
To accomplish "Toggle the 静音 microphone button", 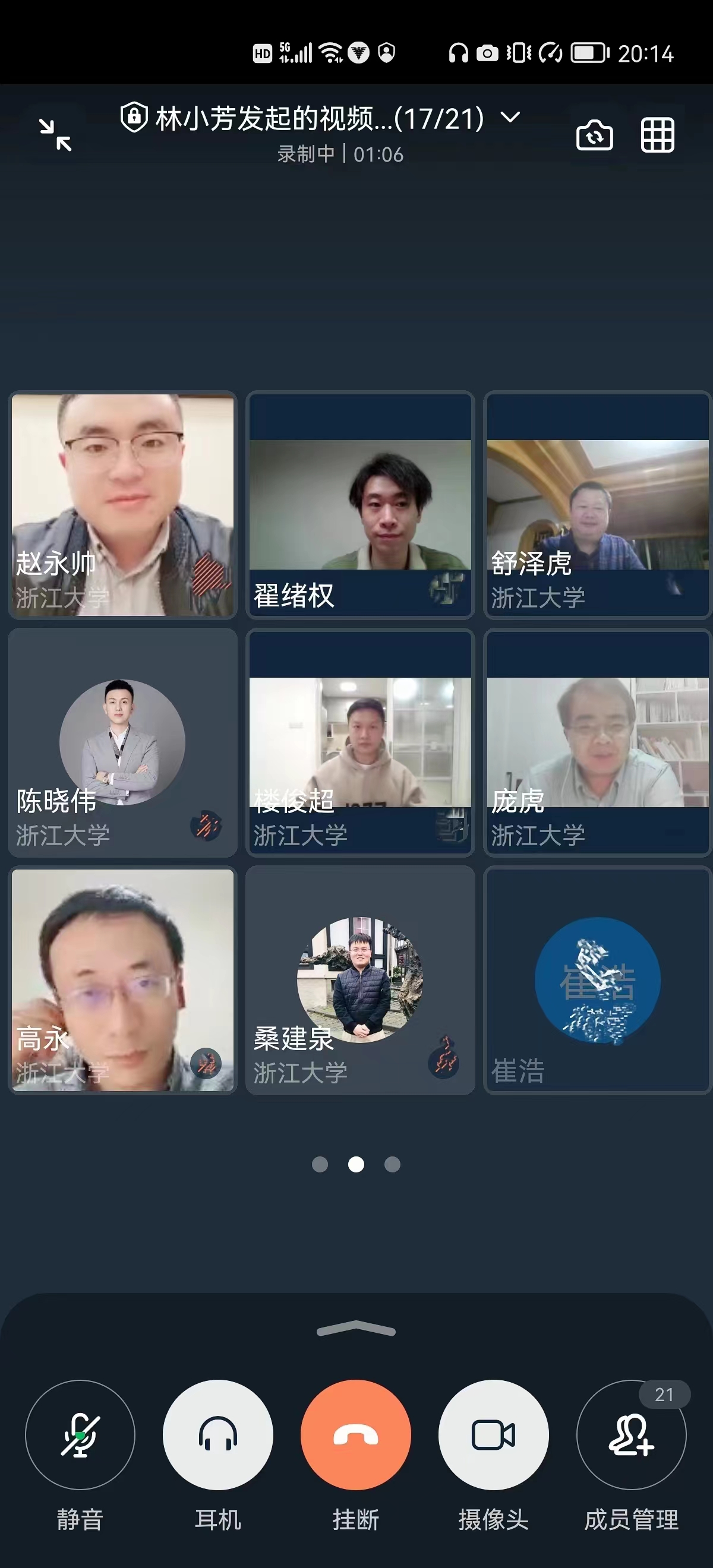I will pos(80,1435).
